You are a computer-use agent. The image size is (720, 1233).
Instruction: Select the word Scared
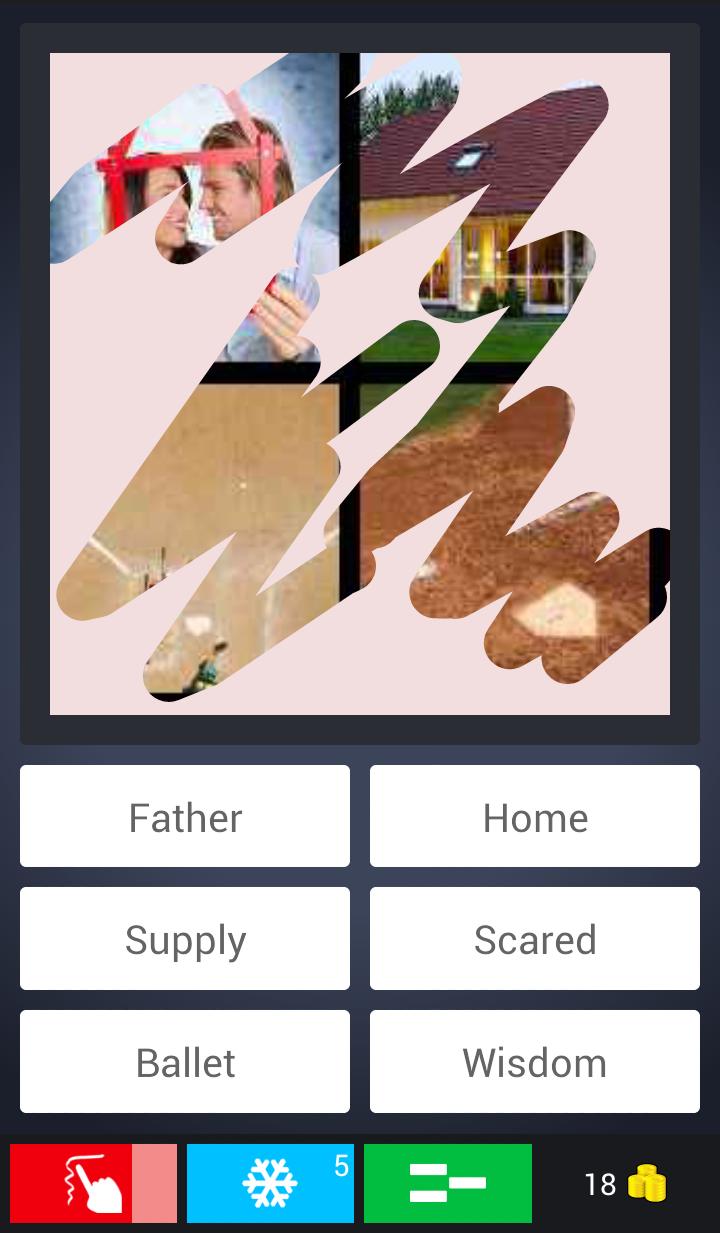[x=535, y=938]
